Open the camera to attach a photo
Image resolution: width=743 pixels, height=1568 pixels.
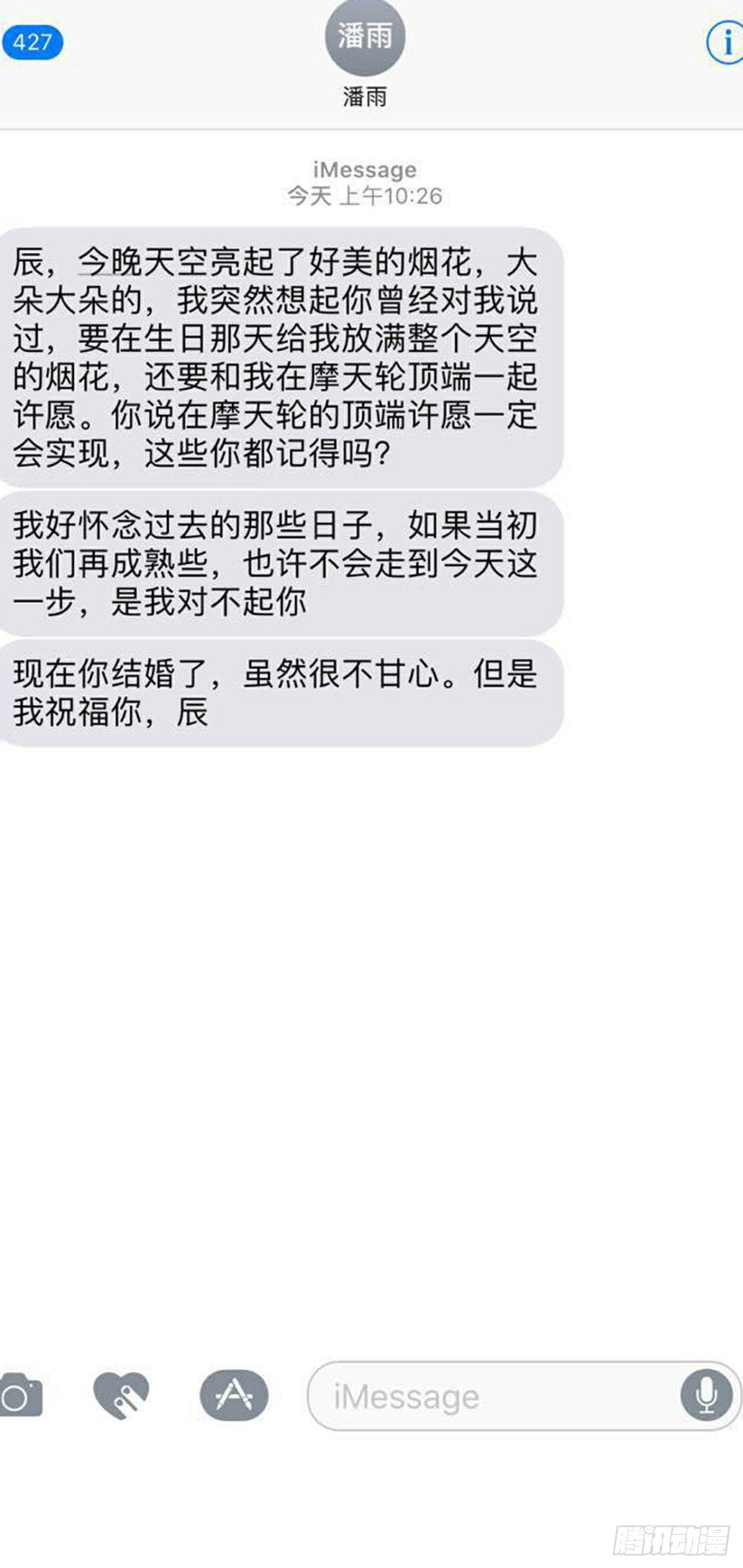point(20,1395)
